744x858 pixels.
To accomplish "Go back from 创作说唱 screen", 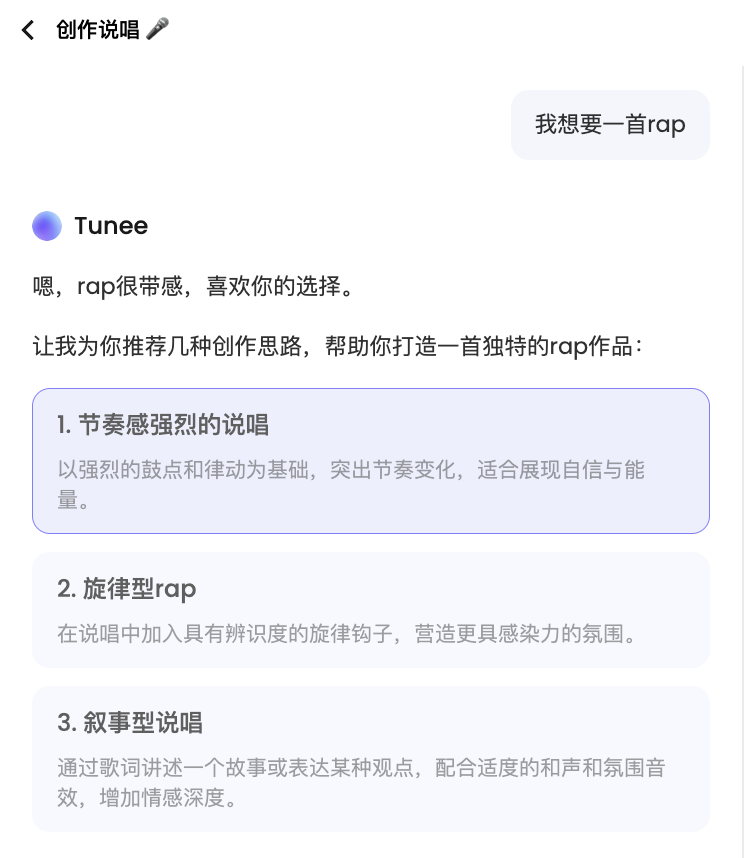I will 27,30.
